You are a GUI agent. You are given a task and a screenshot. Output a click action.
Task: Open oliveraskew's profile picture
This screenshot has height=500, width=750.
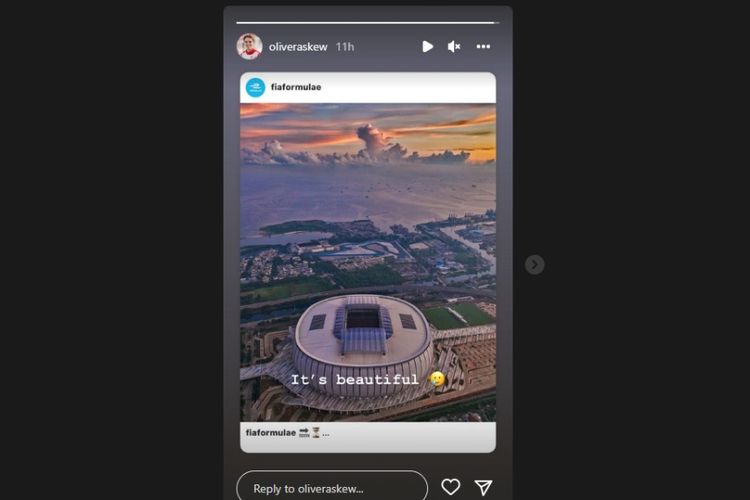click(249, 47)
